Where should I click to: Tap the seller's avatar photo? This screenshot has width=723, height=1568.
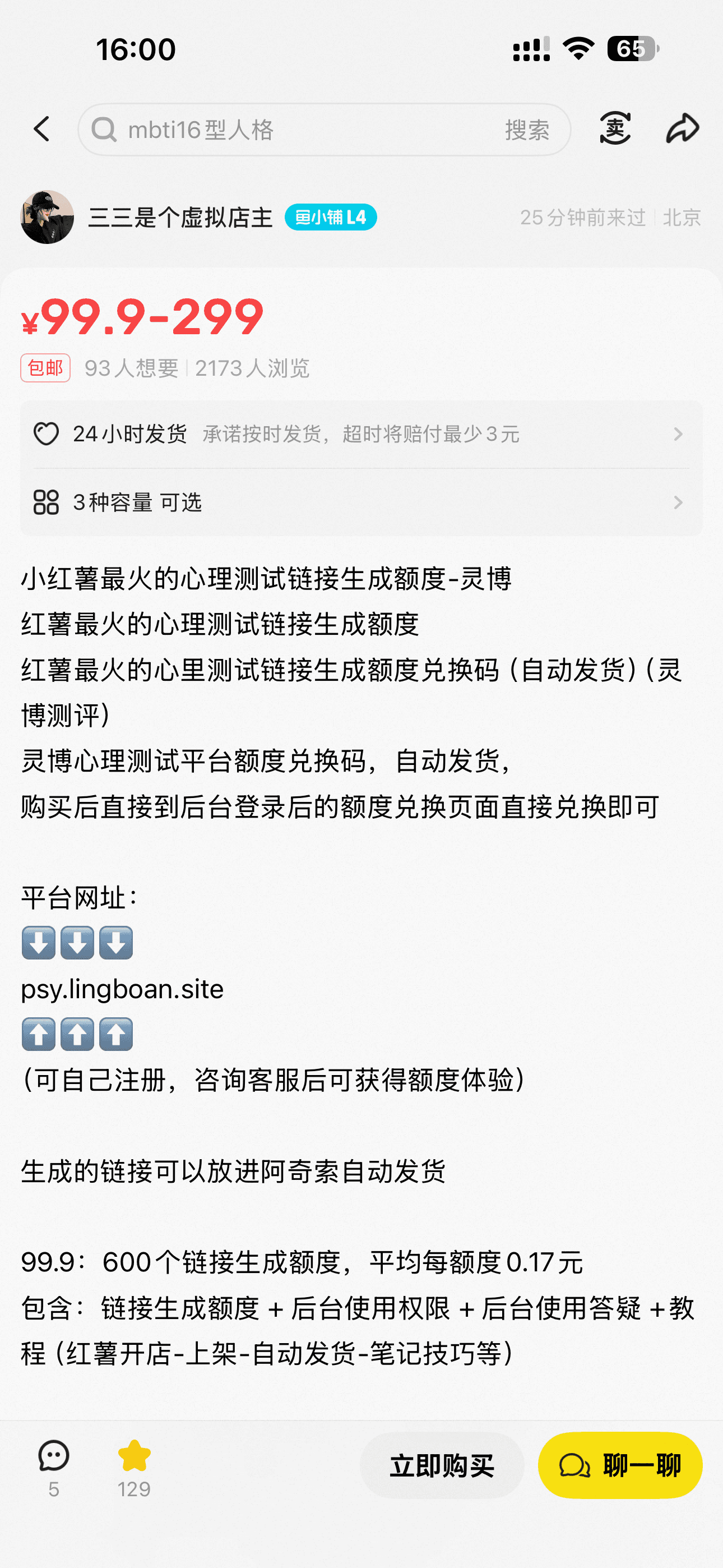click(49, 217)
